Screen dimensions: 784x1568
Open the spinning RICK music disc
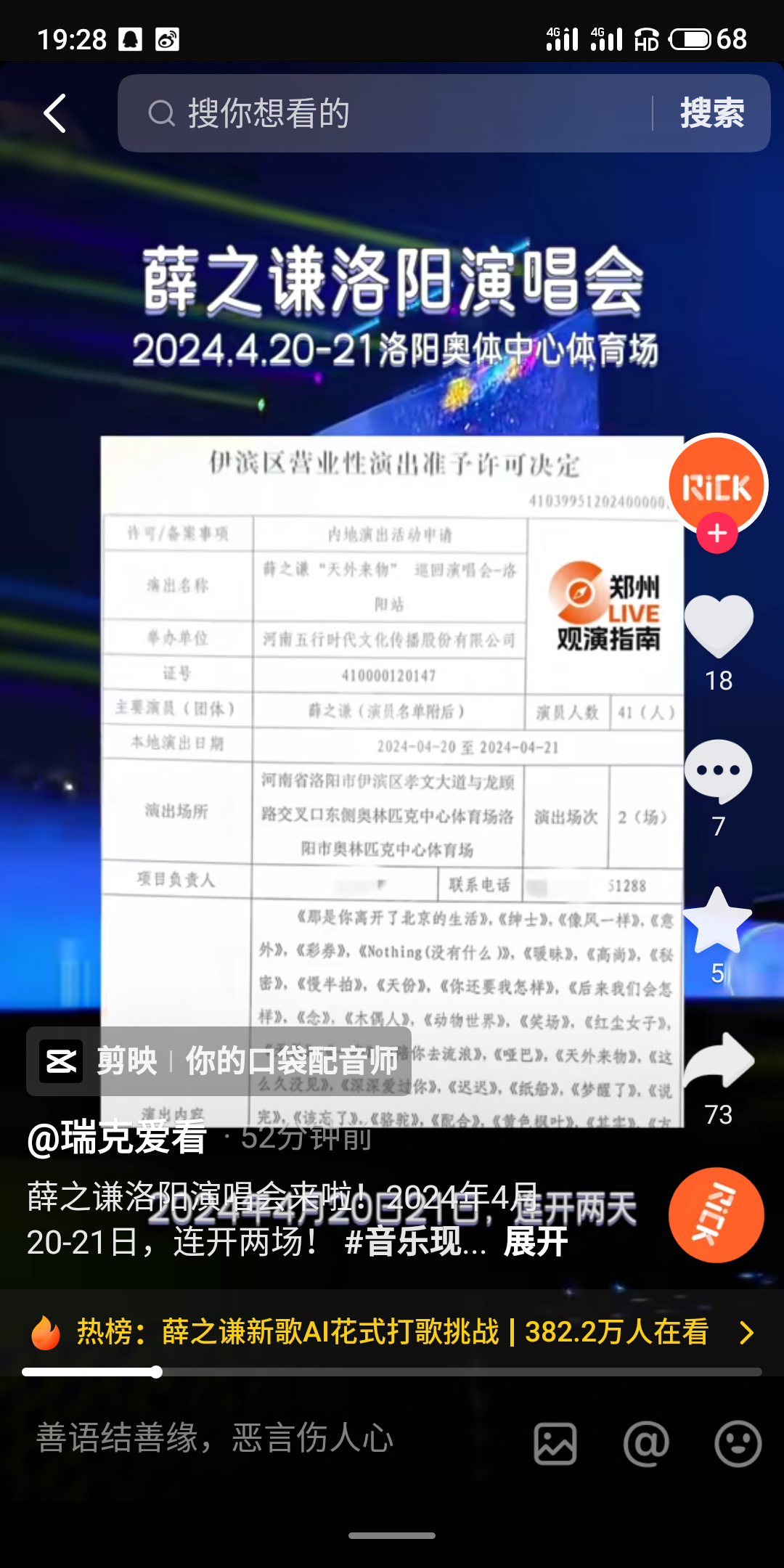[716, 1214]
